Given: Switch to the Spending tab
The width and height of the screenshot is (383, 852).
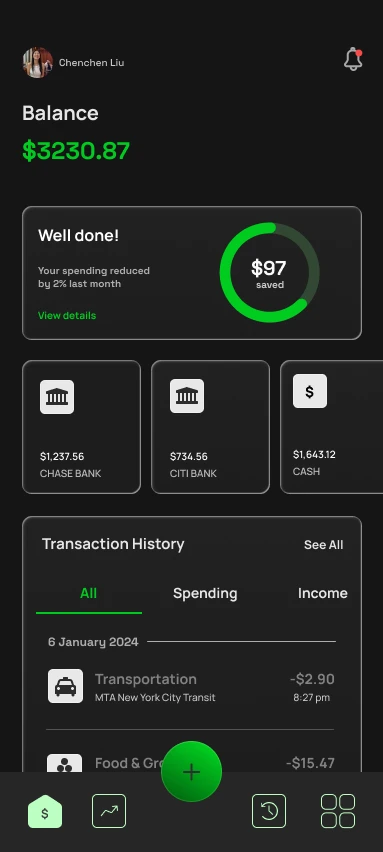Looking at the screenshot, I should point(205,593).
